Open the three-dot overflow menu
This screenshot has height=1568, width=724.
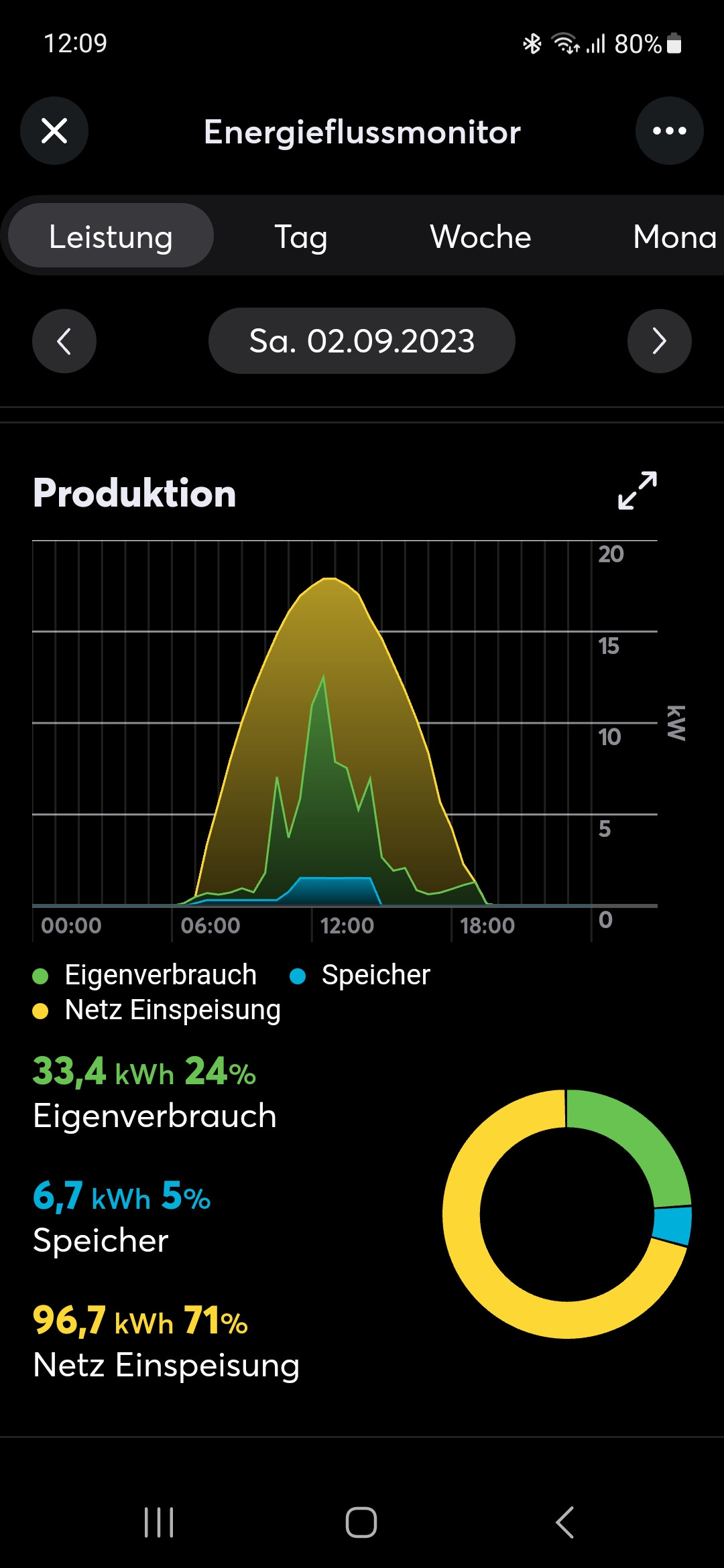[x=669, y=131]
